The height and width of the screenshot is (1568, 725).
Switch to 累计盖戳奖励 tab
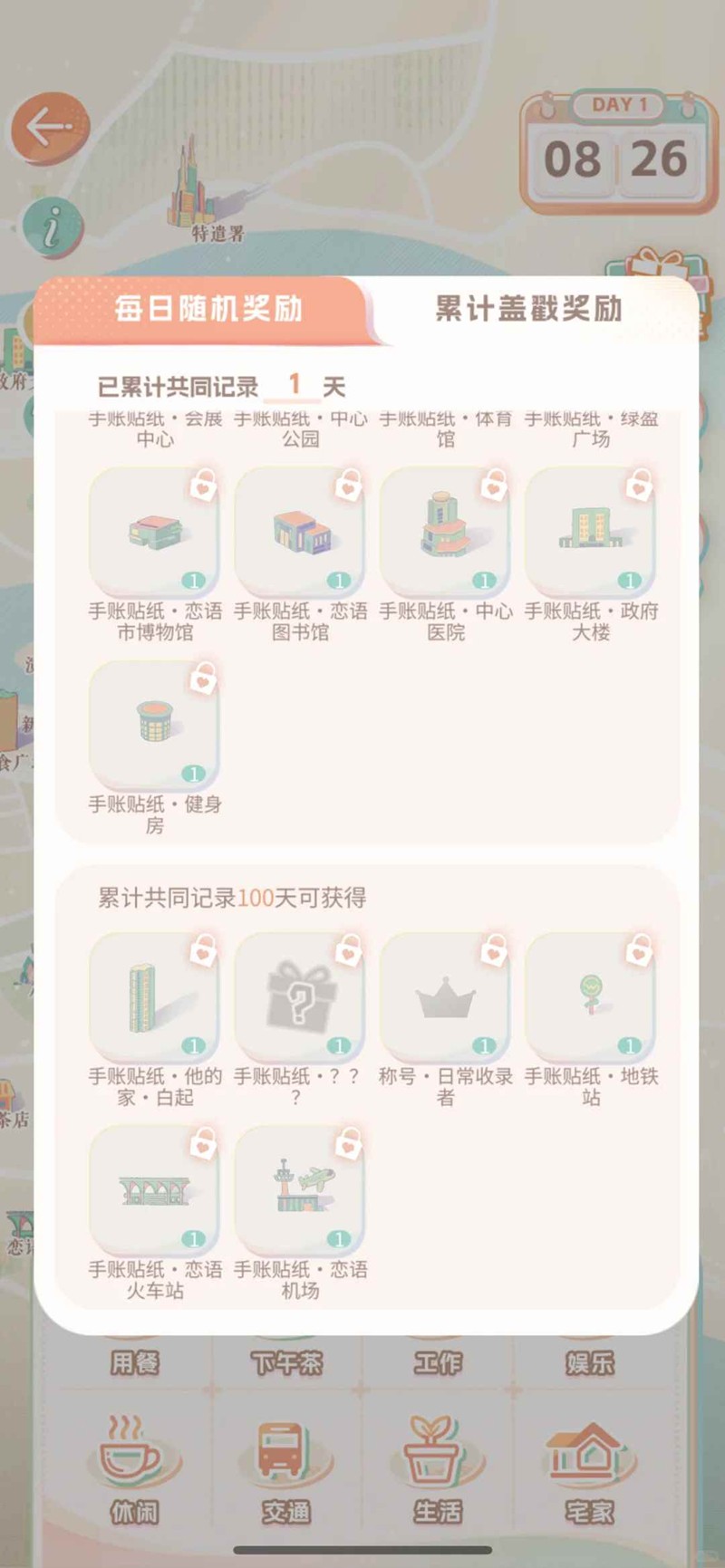(528, 309)
